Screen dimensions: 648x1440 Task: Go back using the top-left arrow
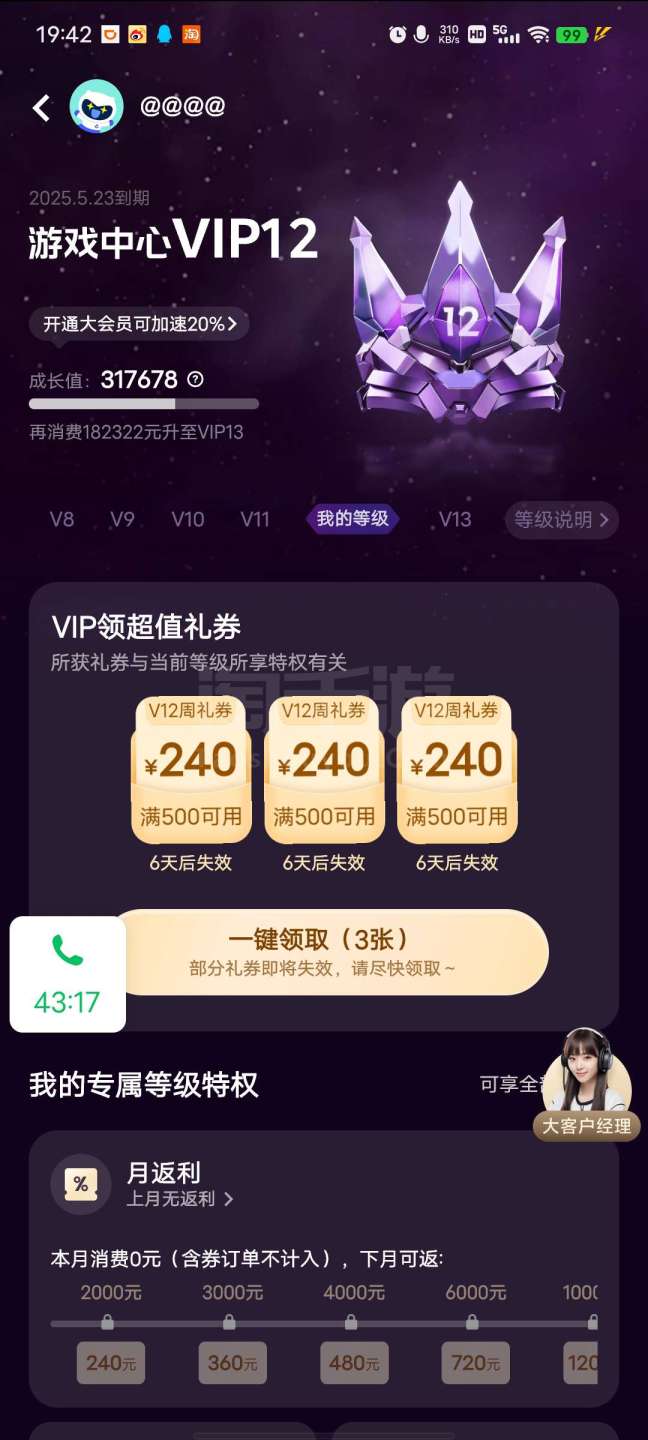coord(41,108)
